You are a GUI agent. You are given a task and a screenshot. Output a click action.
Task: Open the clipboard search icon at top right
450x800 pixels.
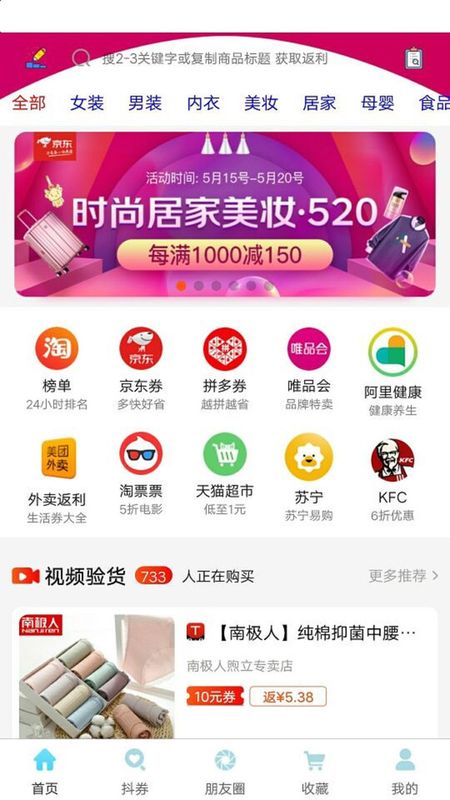tap(413, 59)
